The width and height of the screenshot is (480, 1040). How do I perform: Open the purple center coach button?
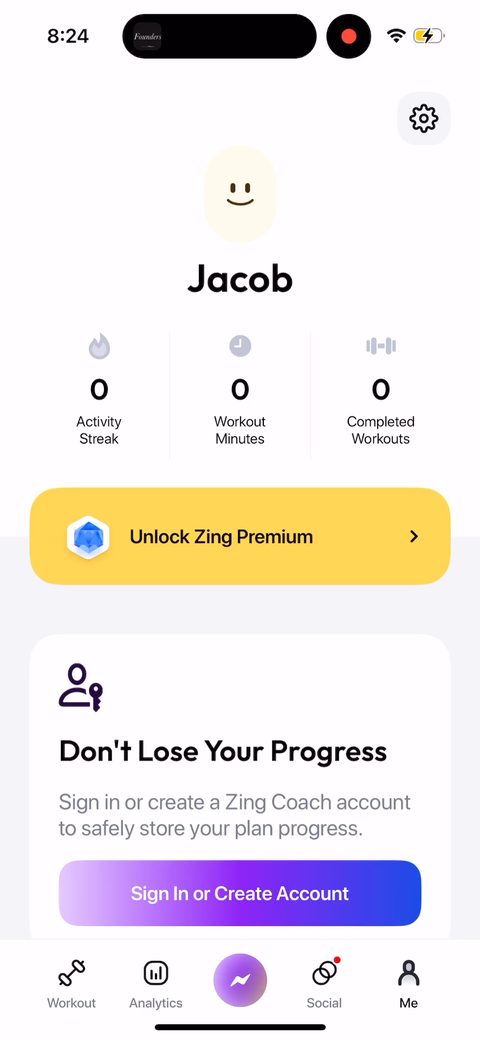tap(240, 980)
